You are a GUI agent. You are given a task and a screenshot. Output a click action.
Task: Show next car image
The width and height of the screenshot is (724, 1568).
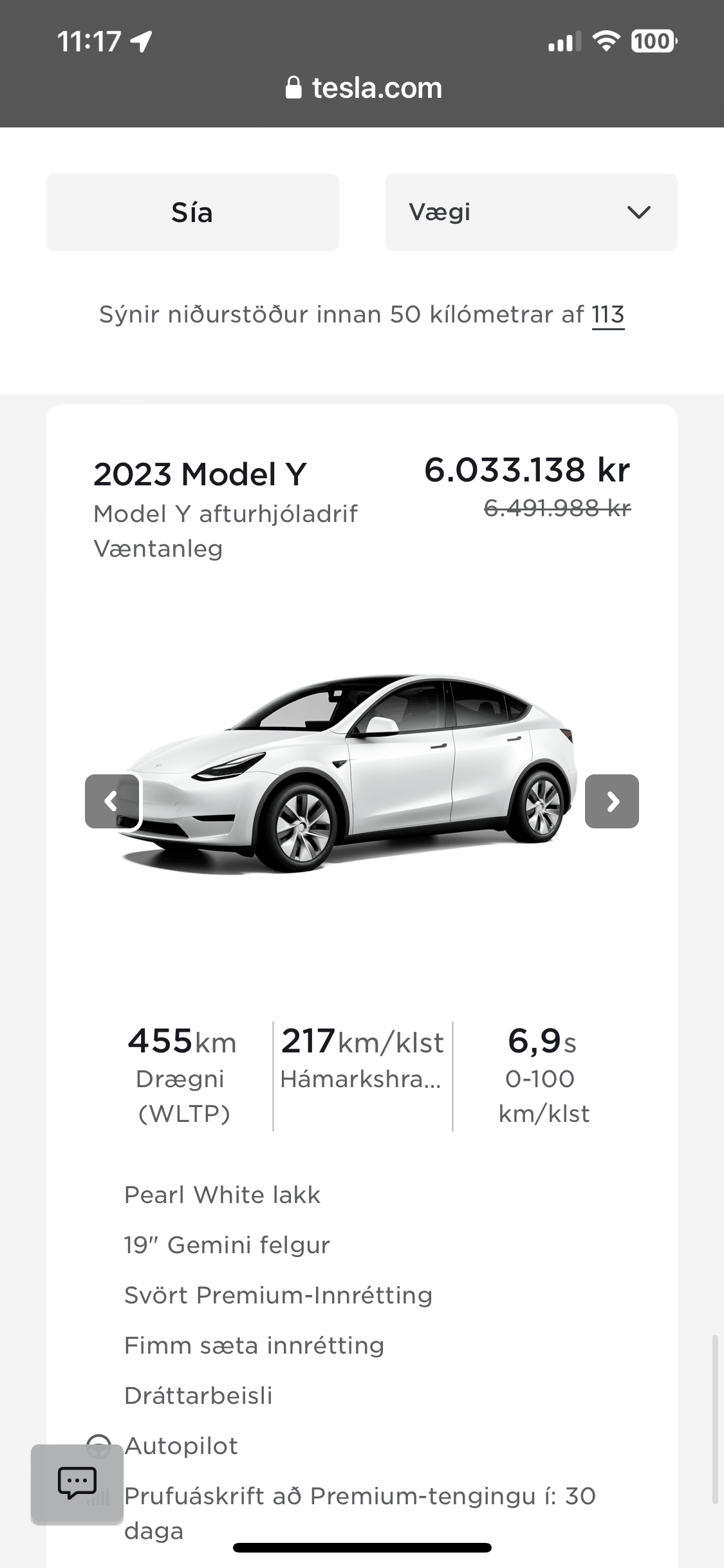611,801
